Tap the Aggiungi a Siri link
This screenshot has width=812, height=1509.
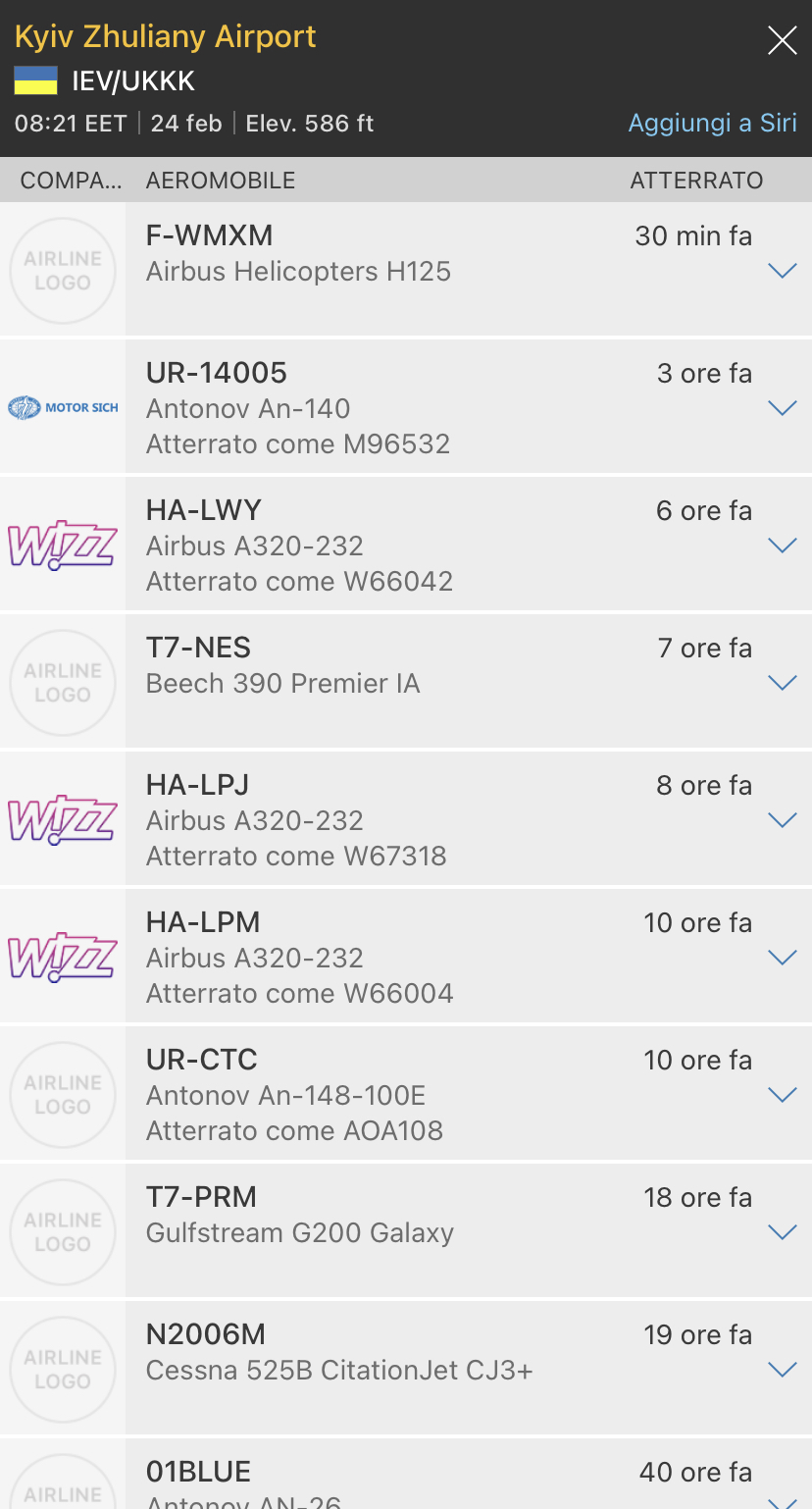712,124
